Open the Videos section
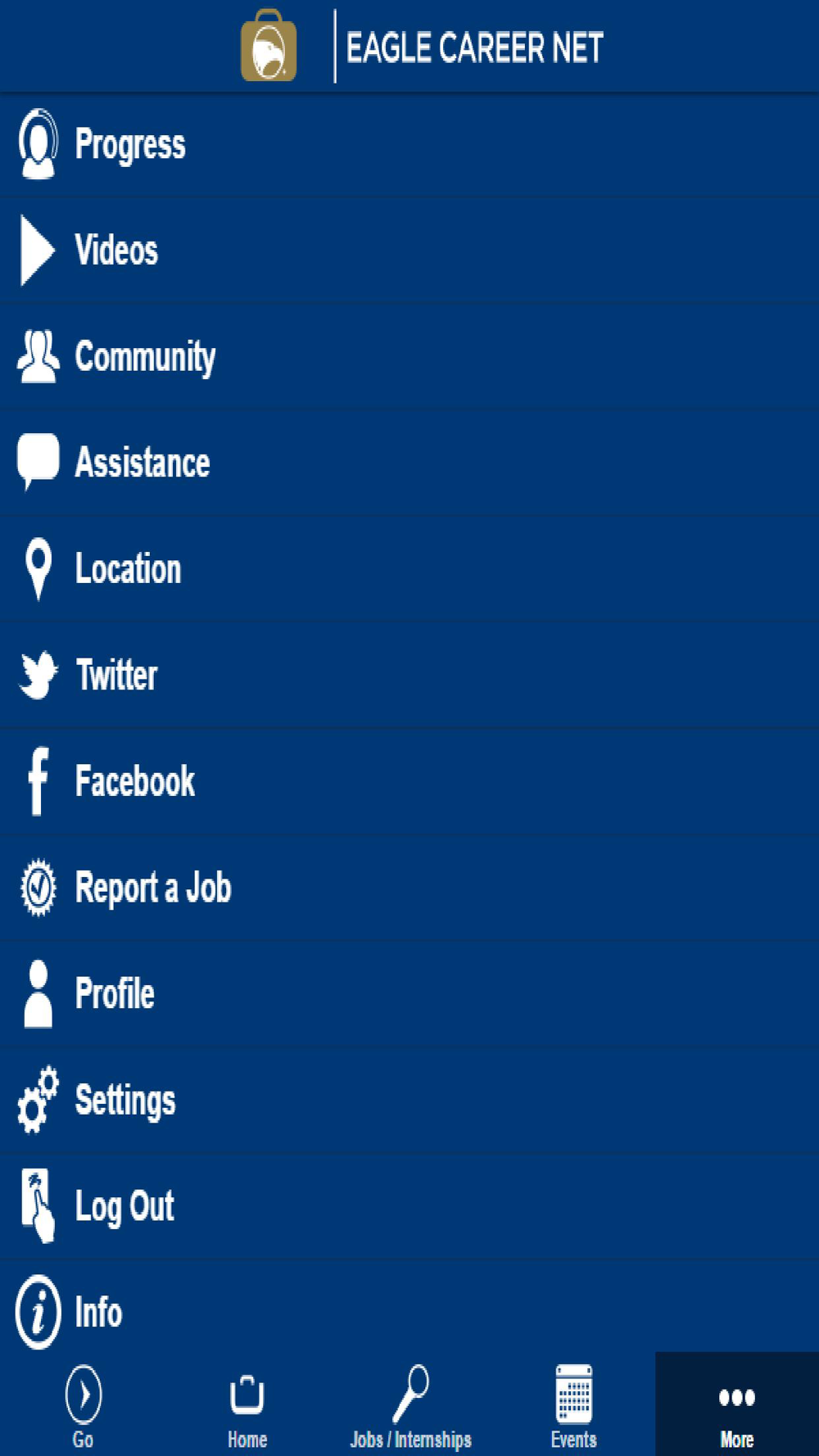 (x=409, y=251)
